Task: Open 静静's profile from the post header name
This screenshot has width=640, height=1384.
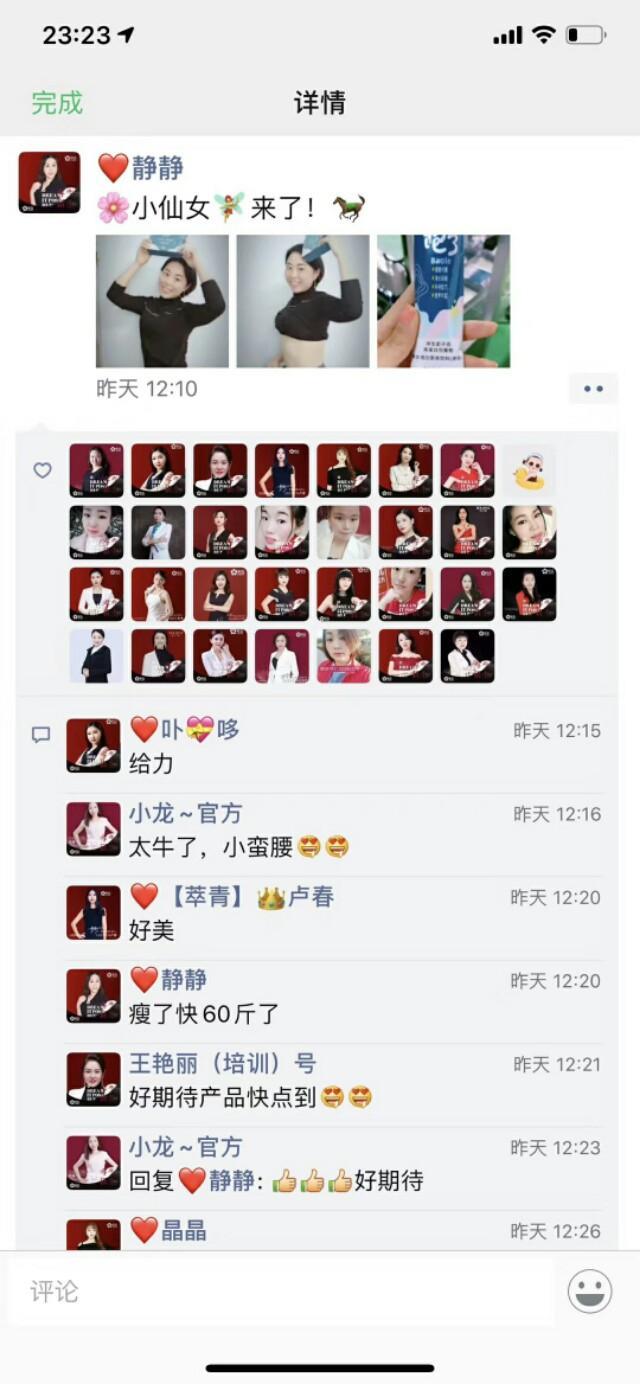Action: 157,167
